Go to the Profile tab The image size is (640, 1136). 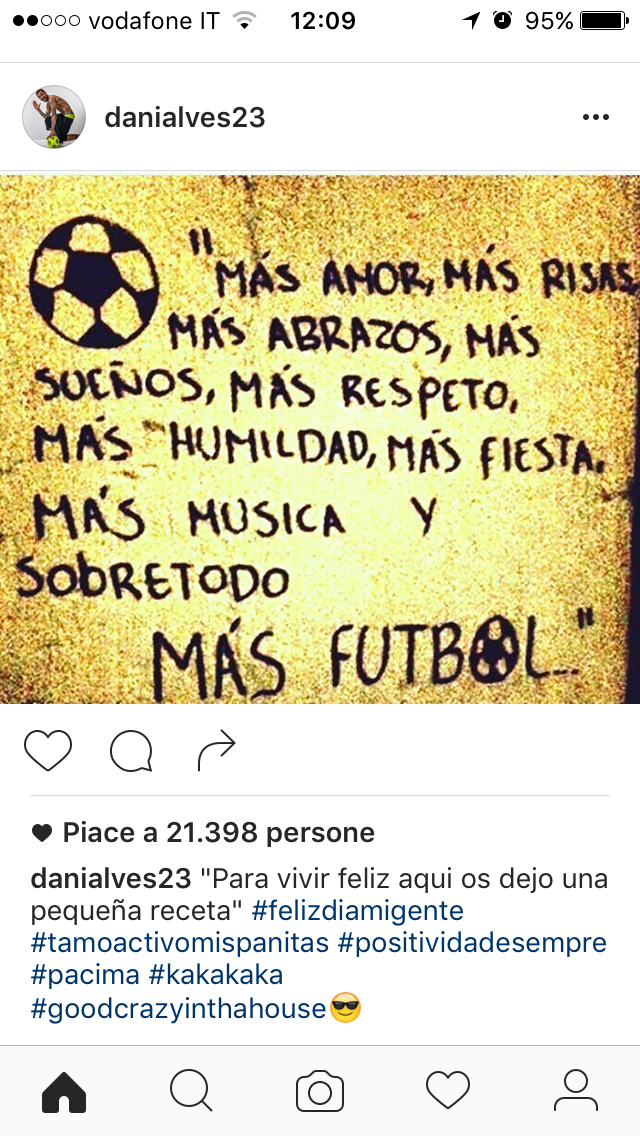[575, 1091]
